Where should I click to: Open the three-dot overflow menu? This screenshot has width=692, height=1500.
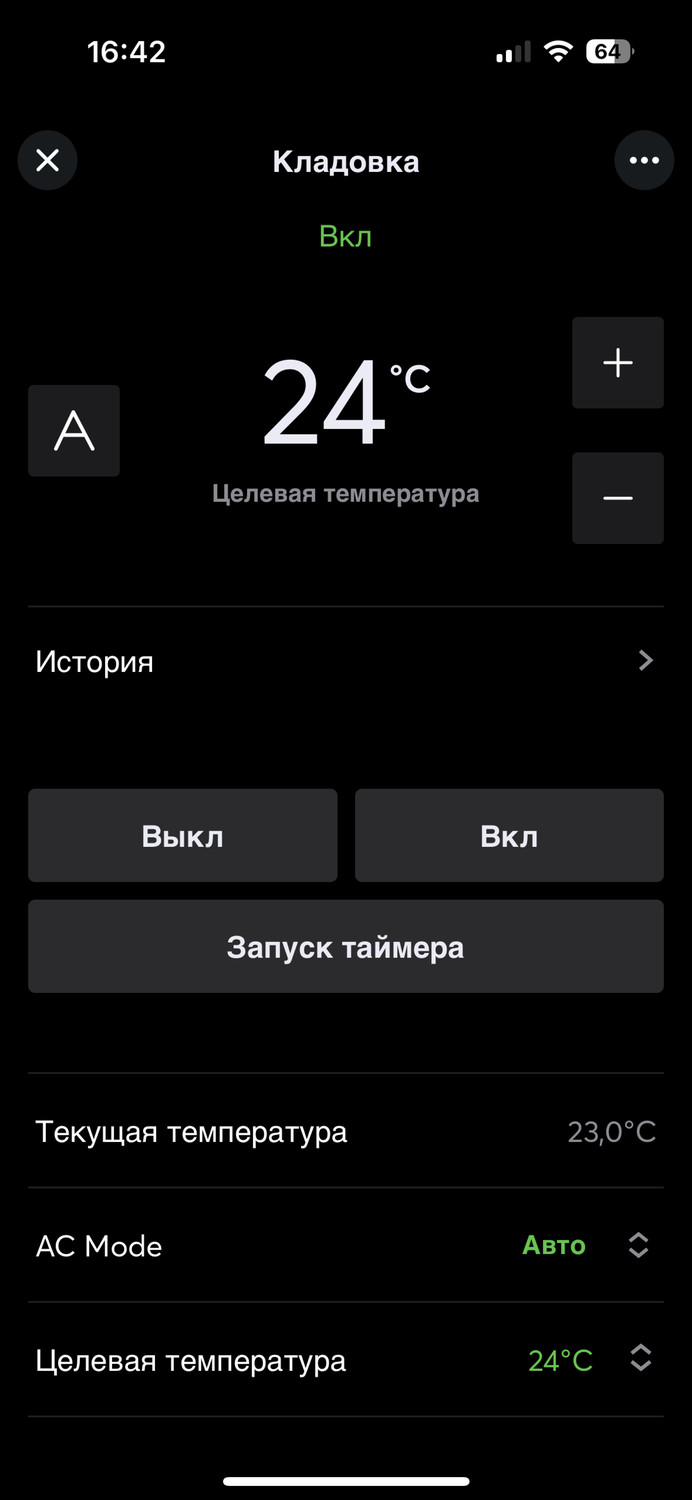644,160
